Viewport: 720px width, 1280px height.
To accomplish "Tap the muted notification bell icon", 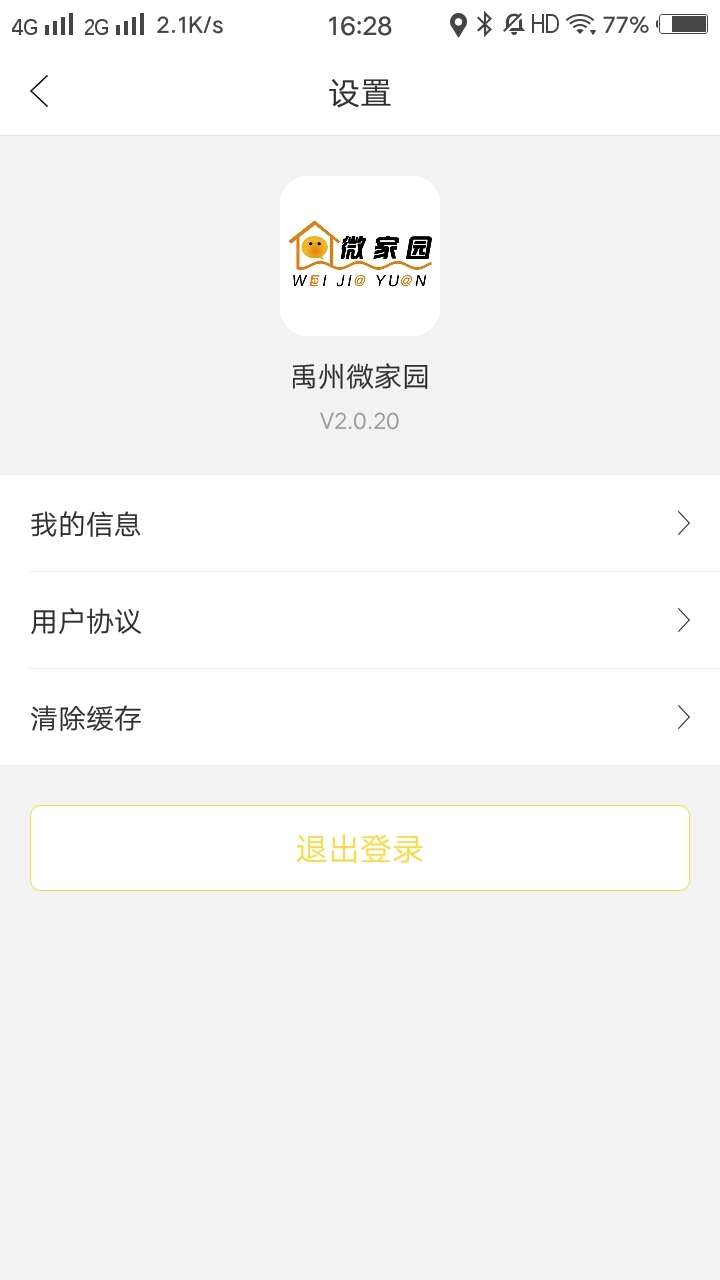I will tap(513, 25).
